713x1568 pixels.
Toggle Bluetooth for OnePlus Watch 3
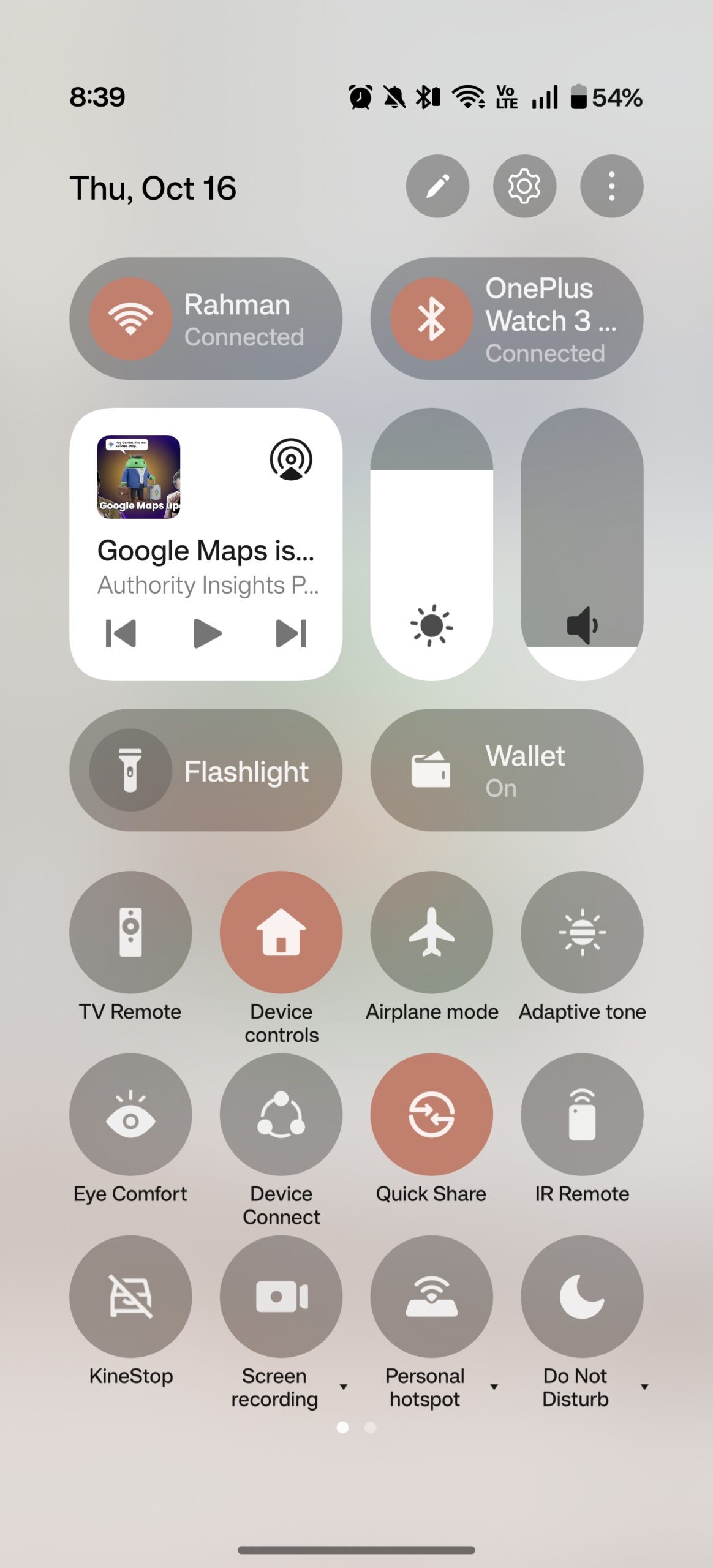click(x=431, y=318)
